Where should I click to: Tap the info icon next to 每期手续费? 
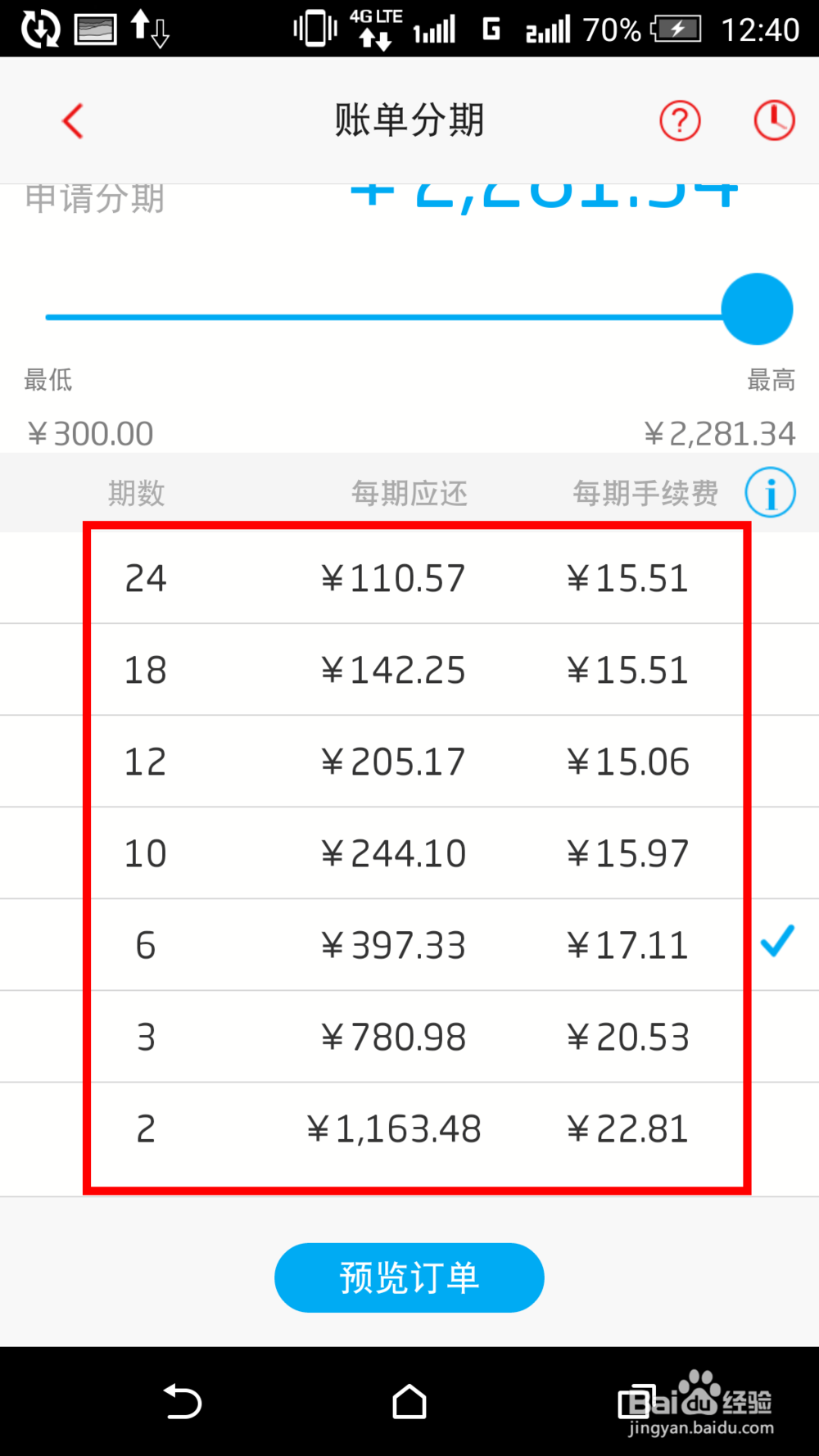pos(769,492)
